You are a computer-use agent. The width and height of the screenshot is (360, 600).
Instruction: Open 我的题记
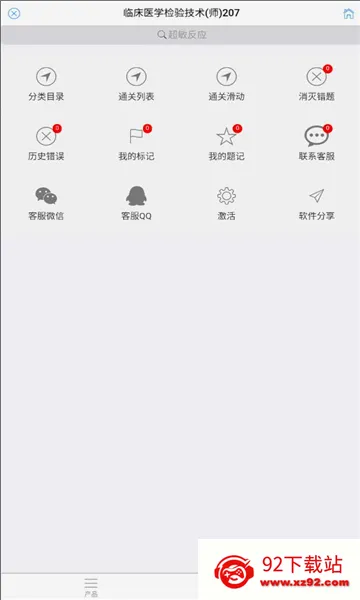(x=226, y=143)
